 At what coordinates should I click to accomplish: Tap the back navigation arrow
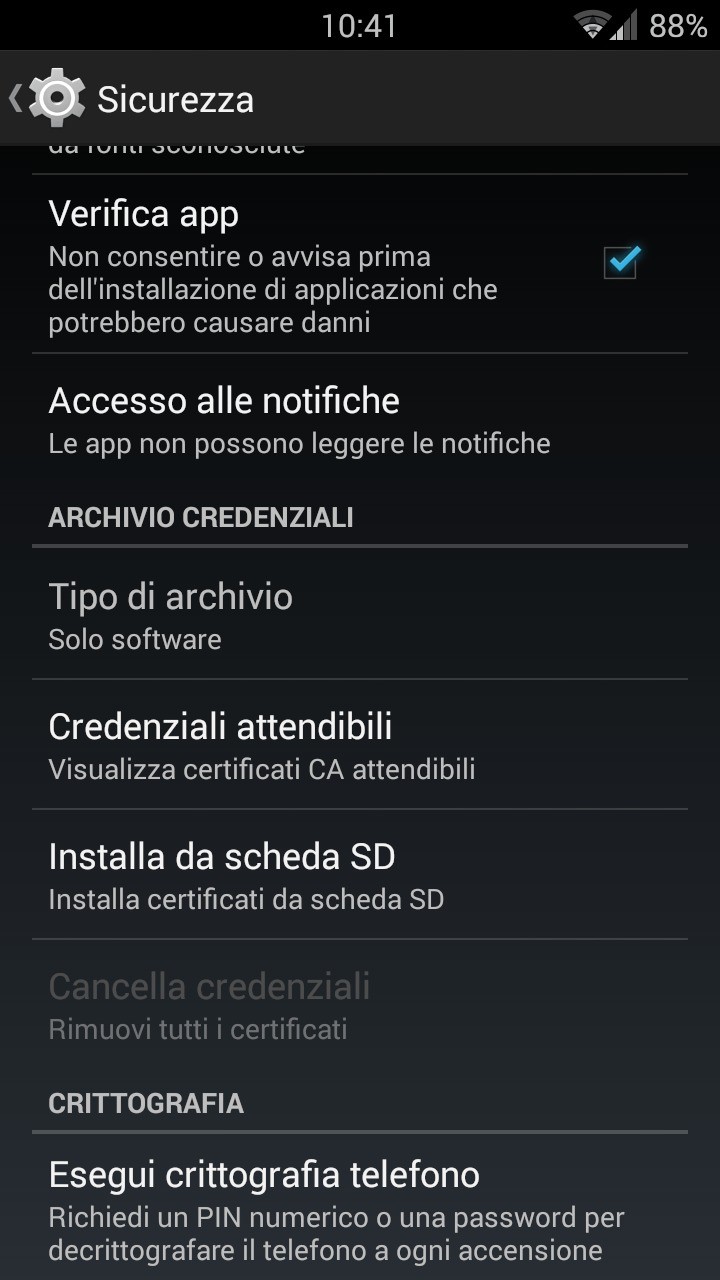(x=16, y=97)
